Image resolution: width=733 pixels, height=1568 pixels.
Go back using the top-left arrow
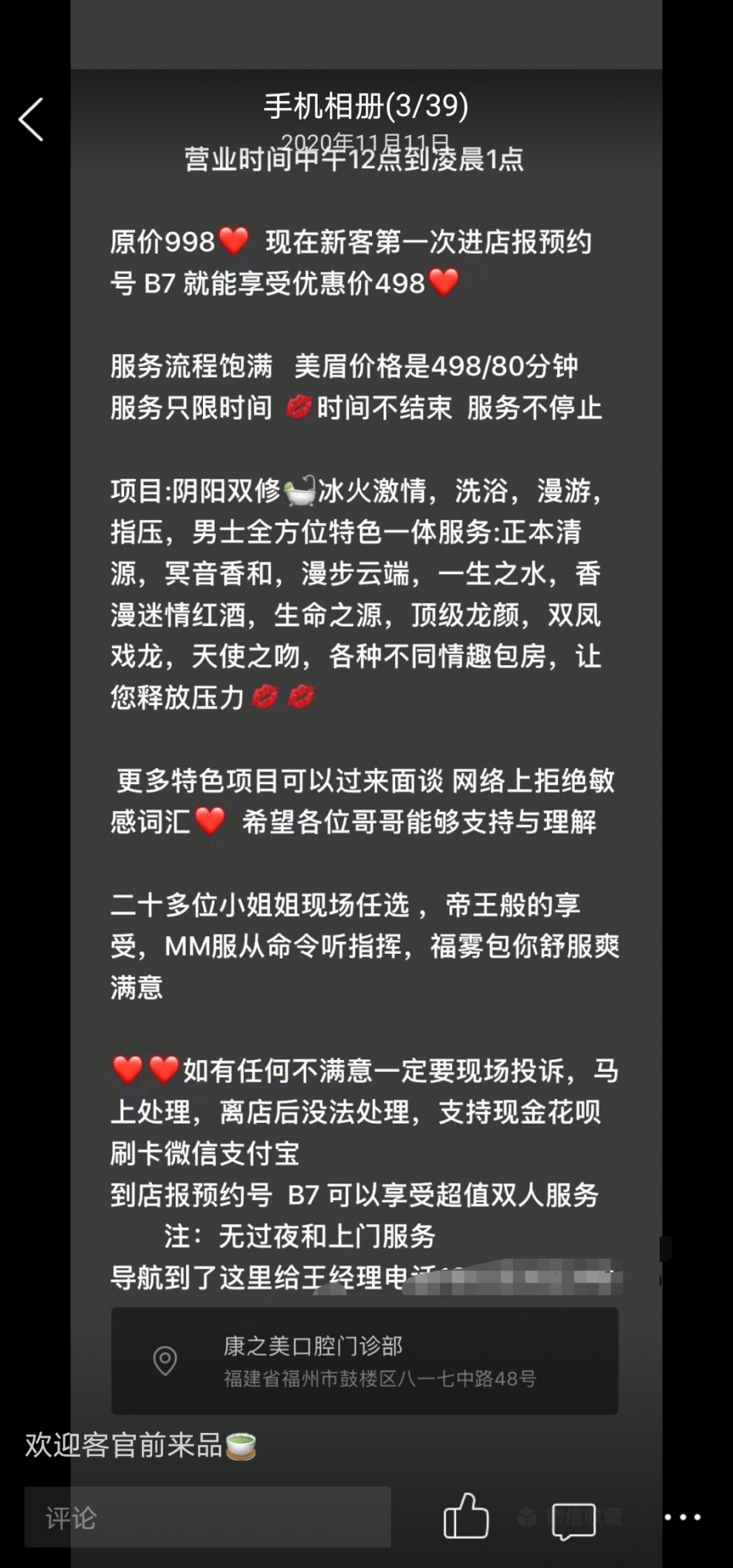(31, 120)
